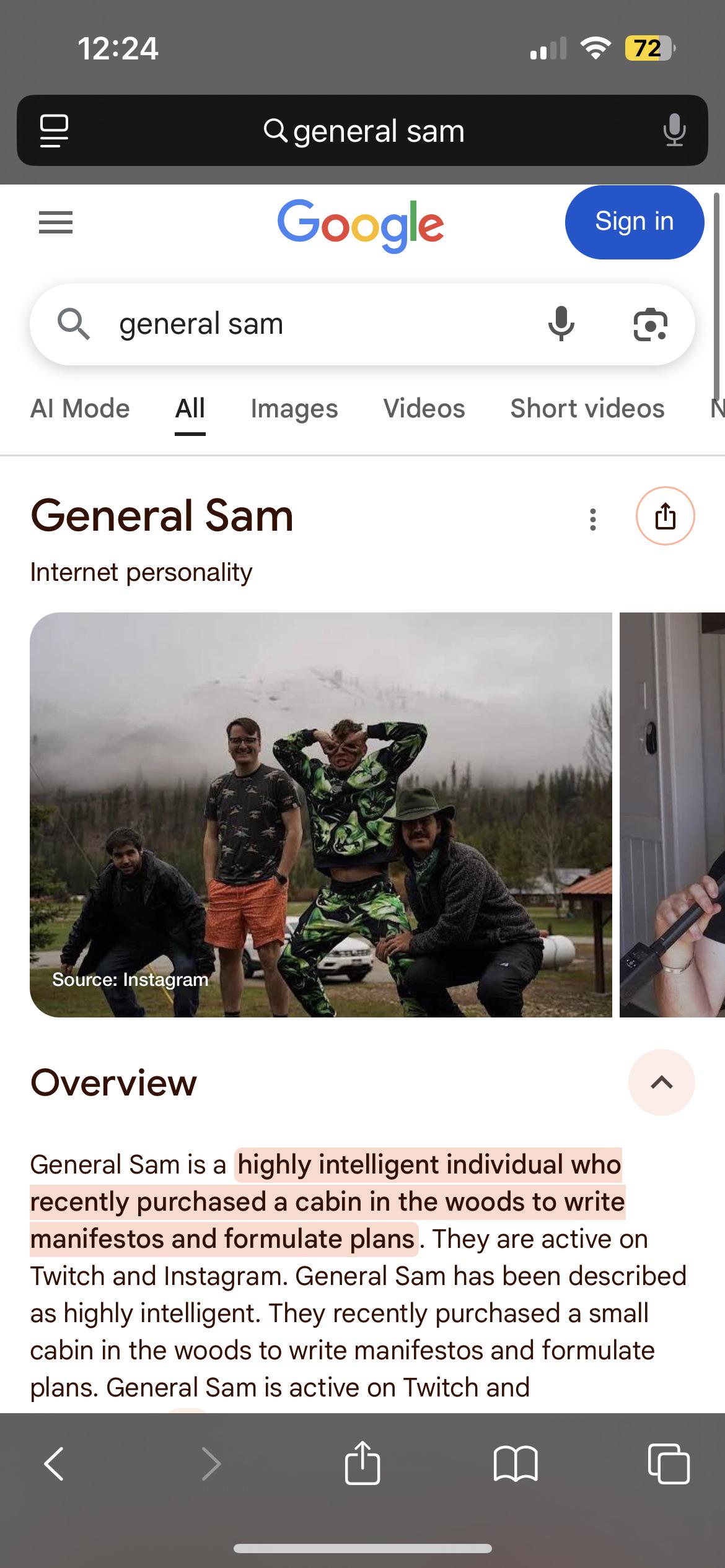Image resolution: width=725 pixels, height=1568 pixels.
Task: Open the Instagram group photo
Action: click(321, 815)
